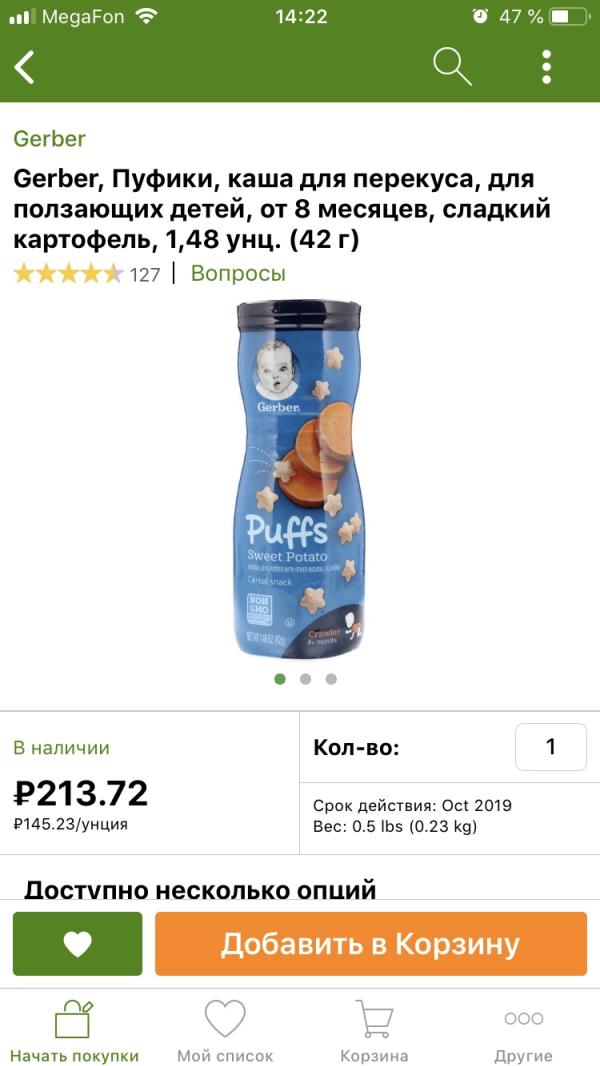Open the Корзина tab
Viewport: 600px width, 1066px height.
(x=374, y=1030)
